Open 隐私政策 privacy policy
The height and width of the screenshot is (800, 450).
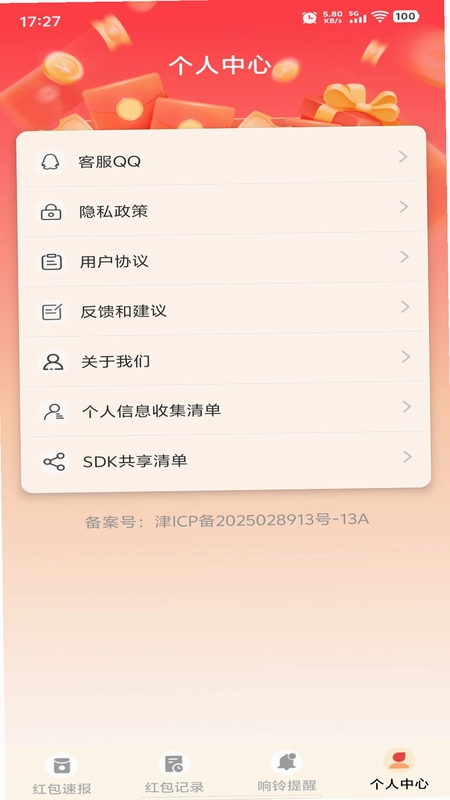[223, 210]
